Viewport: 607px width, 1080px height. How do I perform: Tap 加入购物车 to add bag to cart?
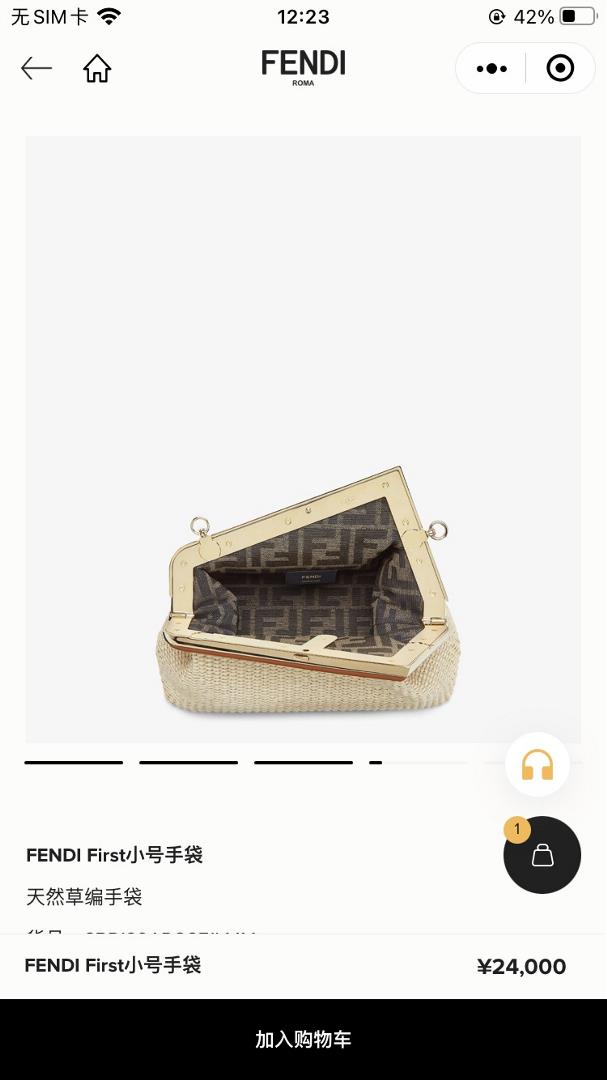click(303, 1039)
